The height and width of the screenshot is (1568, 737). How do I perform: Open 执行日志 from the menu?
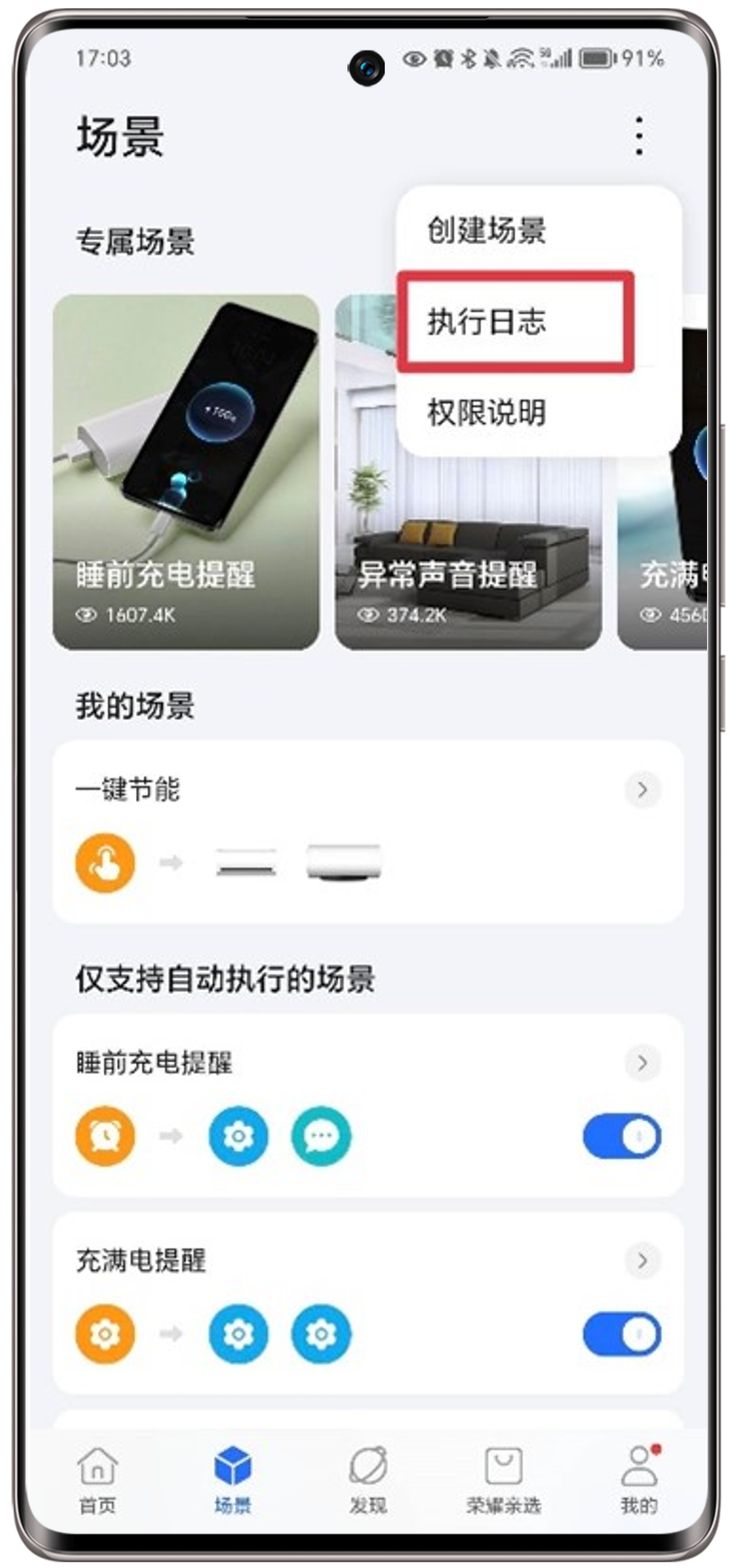[486, 321]
